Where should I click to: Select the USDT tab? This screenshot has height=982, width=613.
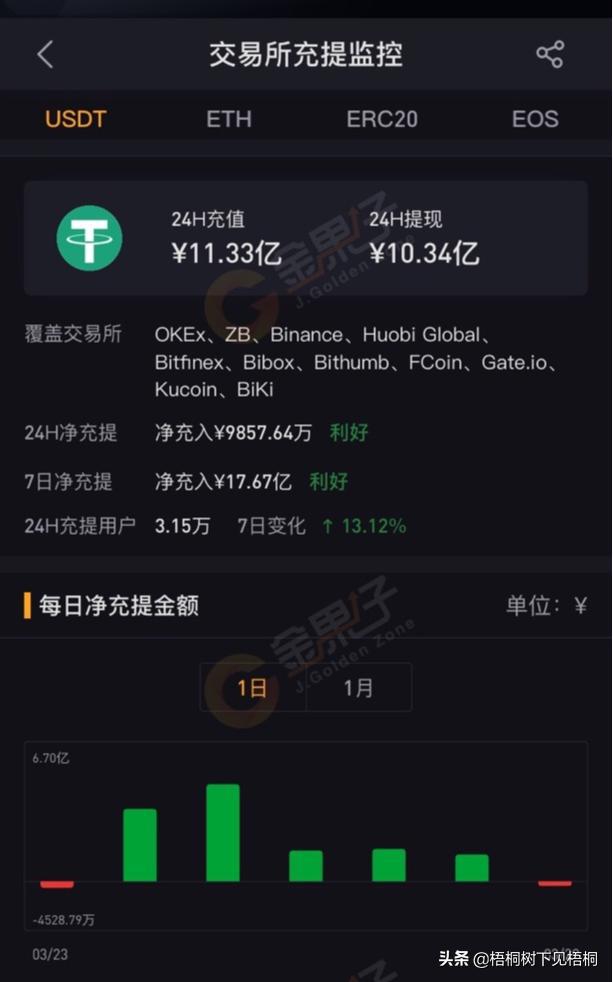click(75, 119)
